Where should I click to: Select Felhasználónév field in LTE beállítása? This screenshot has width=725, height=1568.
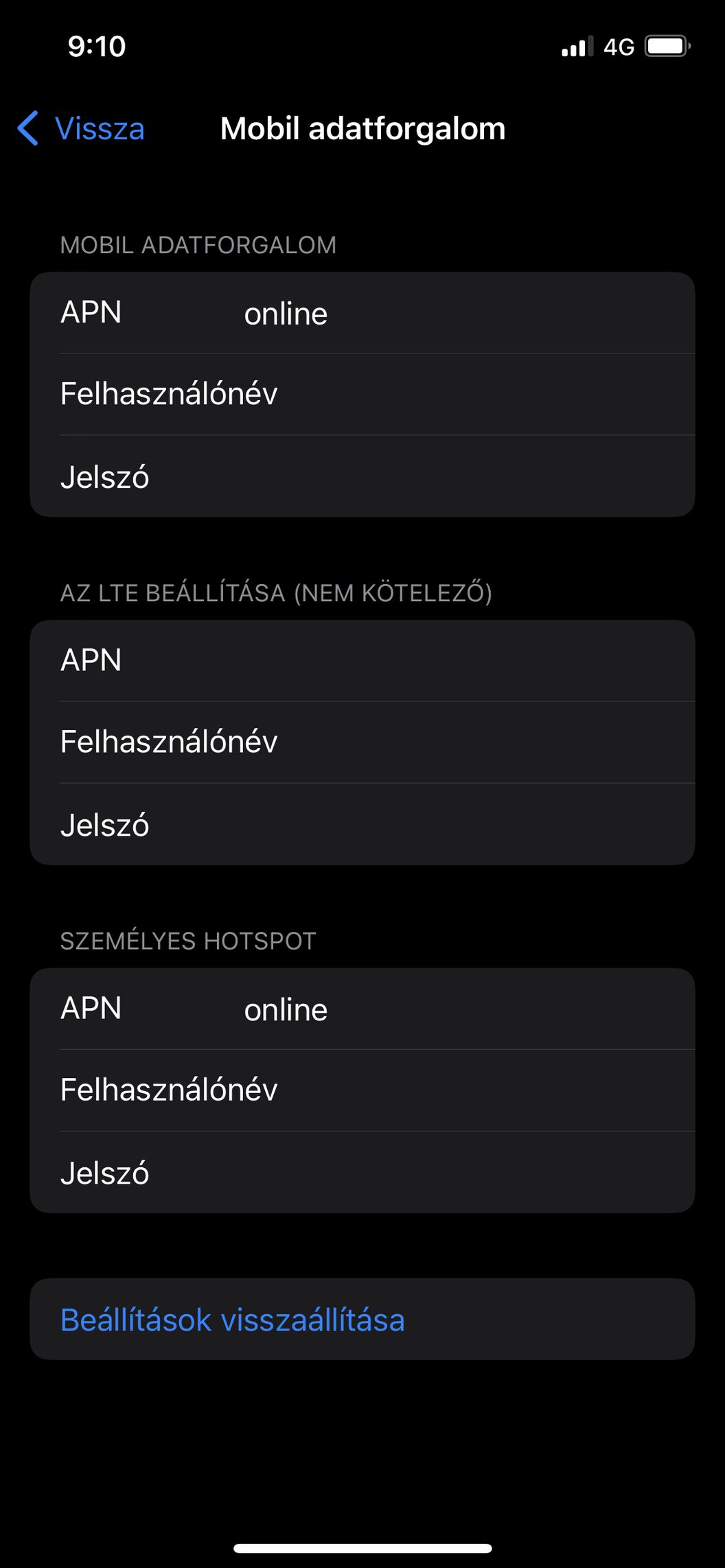pyautogui.click(x=362, y=742)
